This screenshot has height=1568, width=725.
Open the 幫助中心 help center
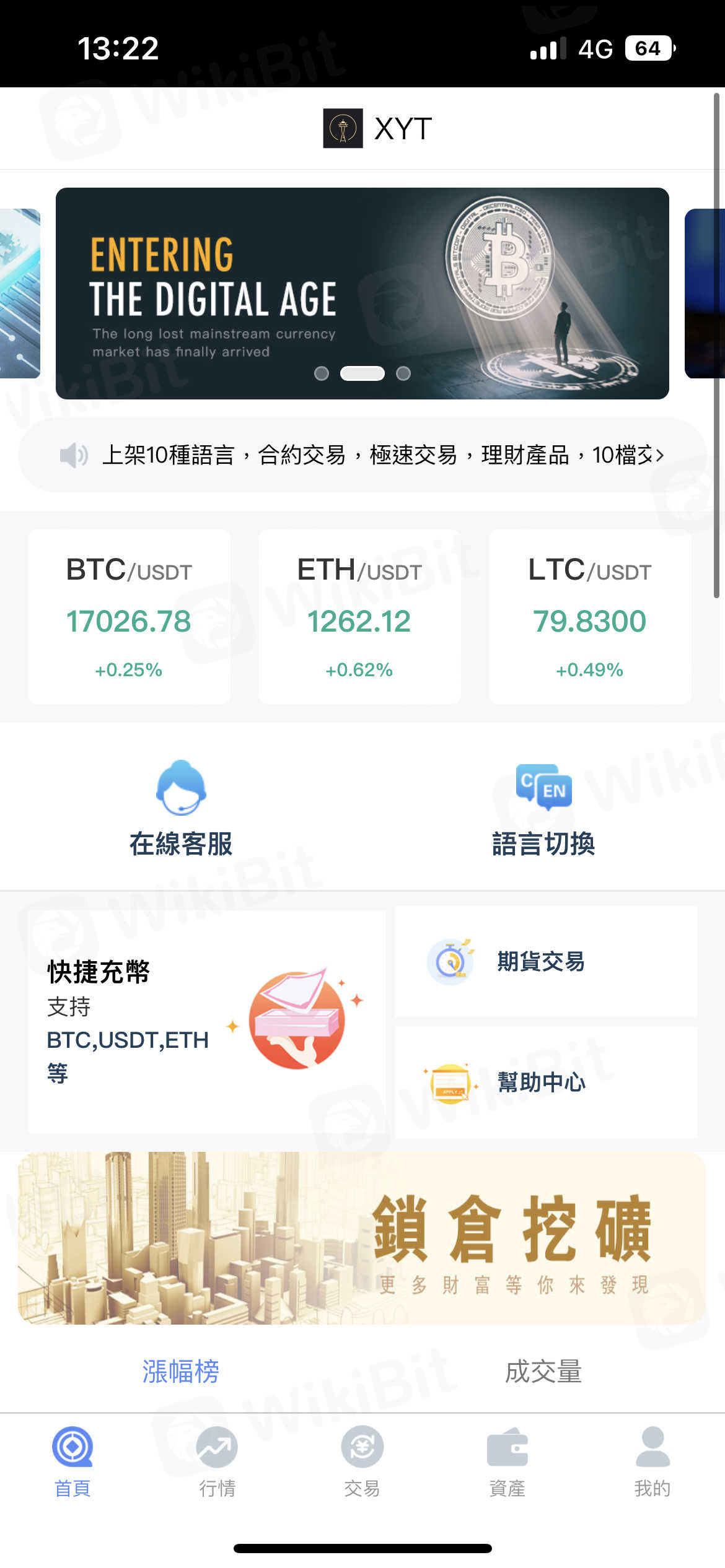[x=545, y=1082]
